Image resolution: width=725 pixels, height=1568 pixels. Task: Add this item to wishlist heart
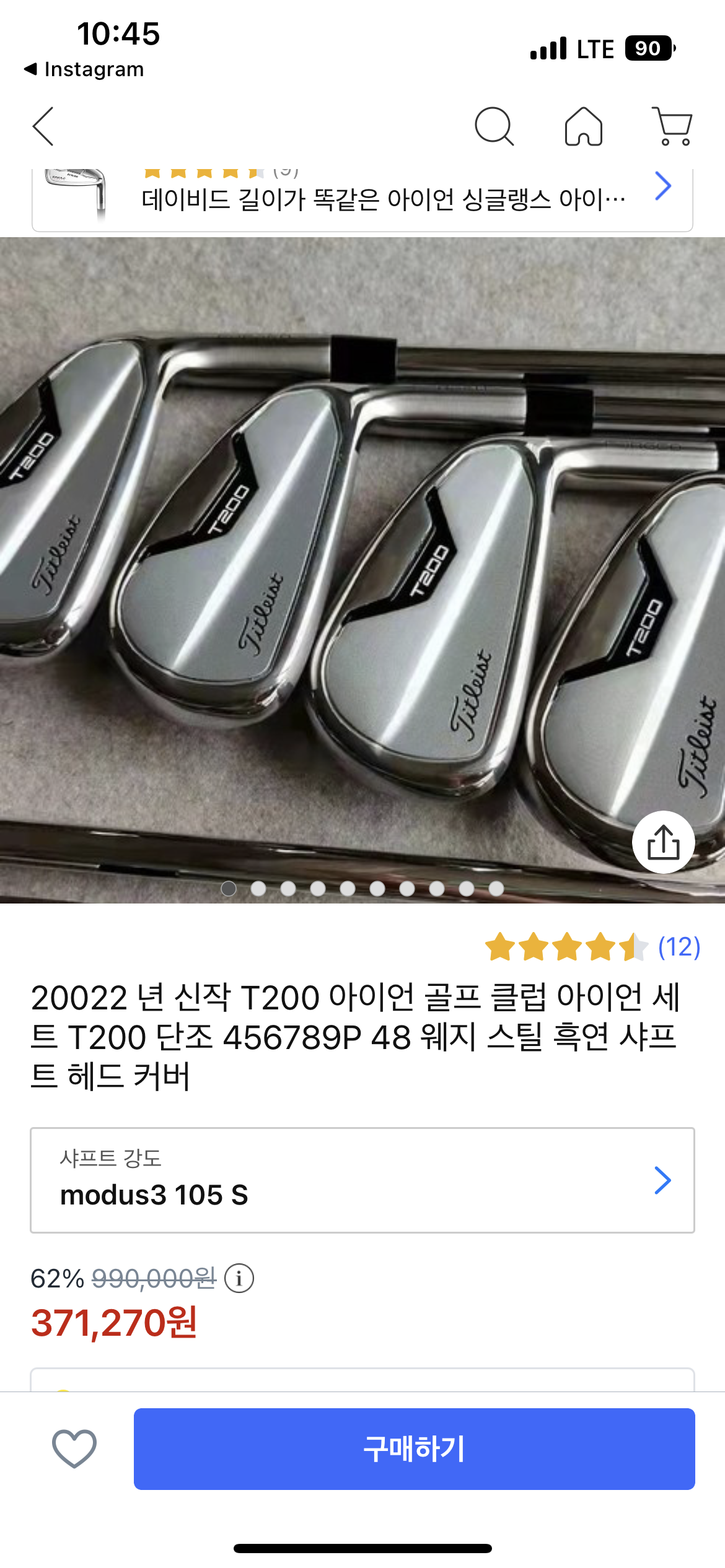(x=74, y=1449)
